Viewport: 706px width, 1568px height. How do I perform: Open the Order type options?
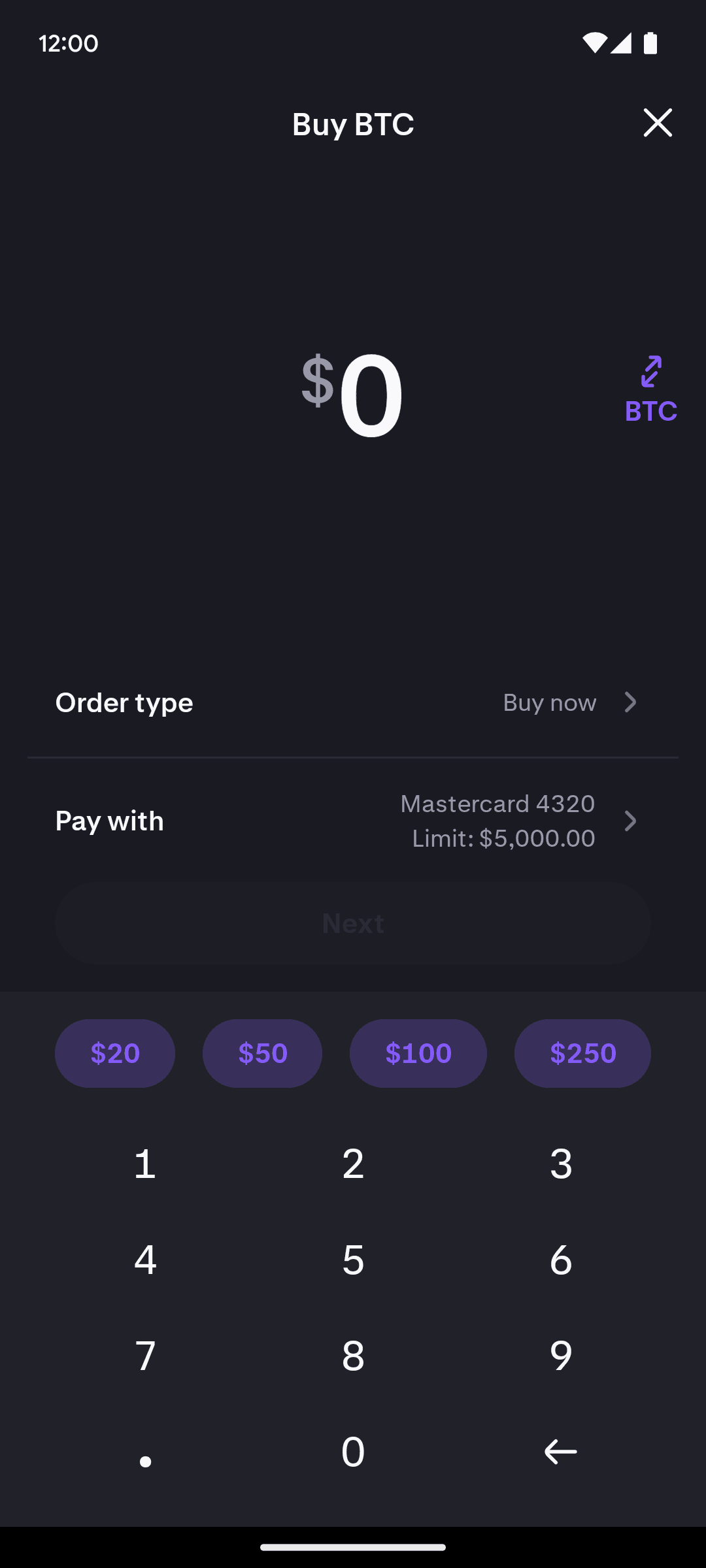click(353, 702)
